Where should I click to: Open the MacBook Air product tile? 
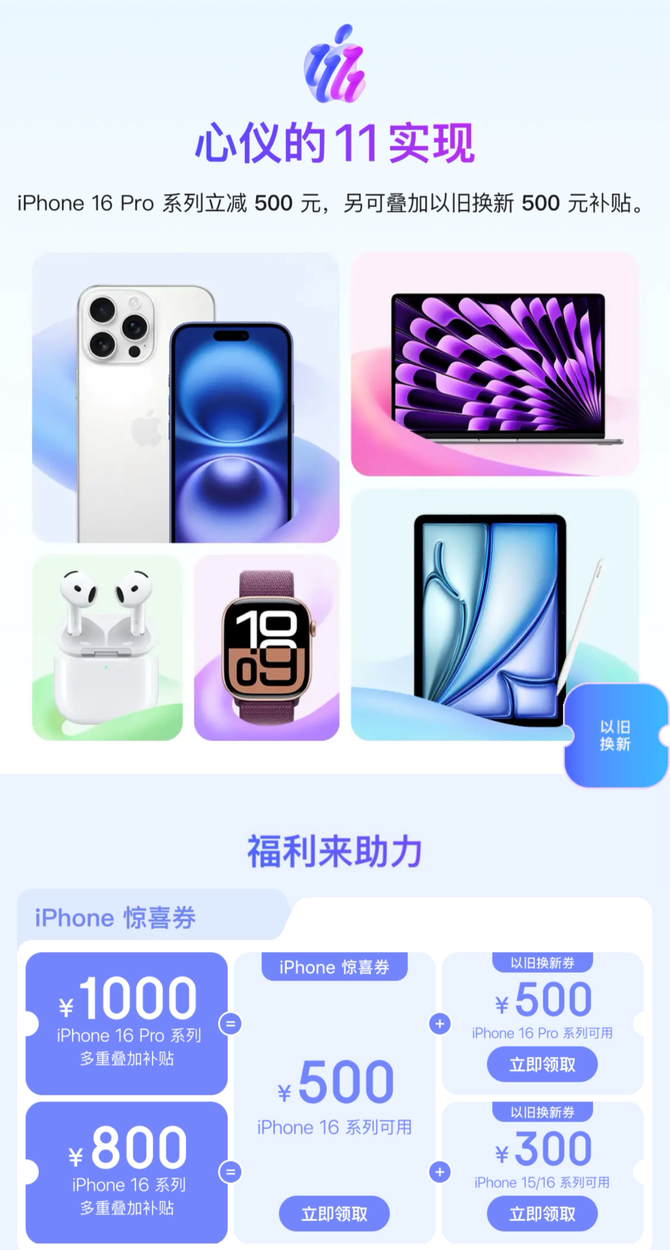click(495, 364)
